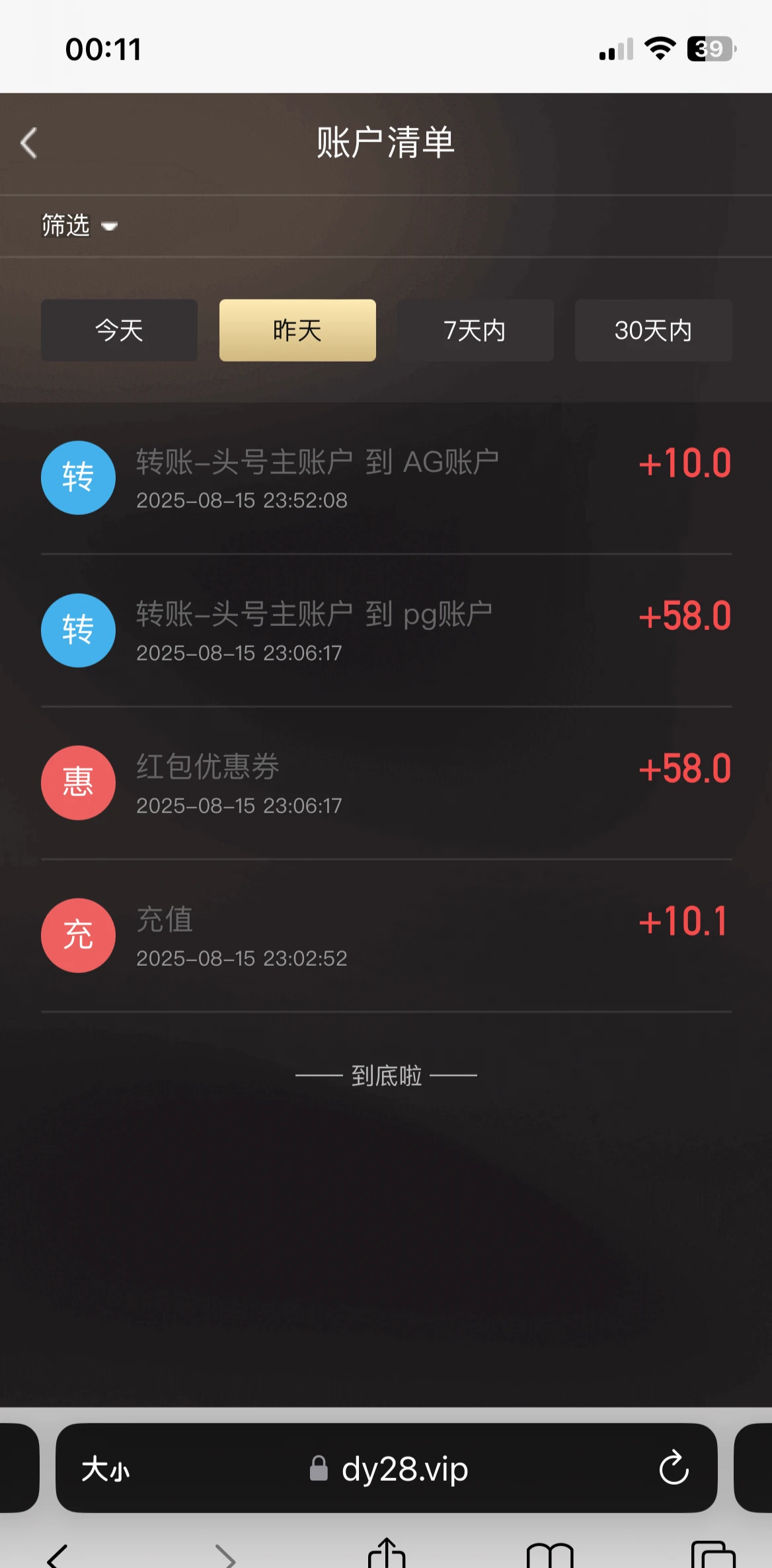The width and height of the screenshot is (772, 1568).
Task: Open the 大小 page zoom menu
Action: [x=106, y=1469]
